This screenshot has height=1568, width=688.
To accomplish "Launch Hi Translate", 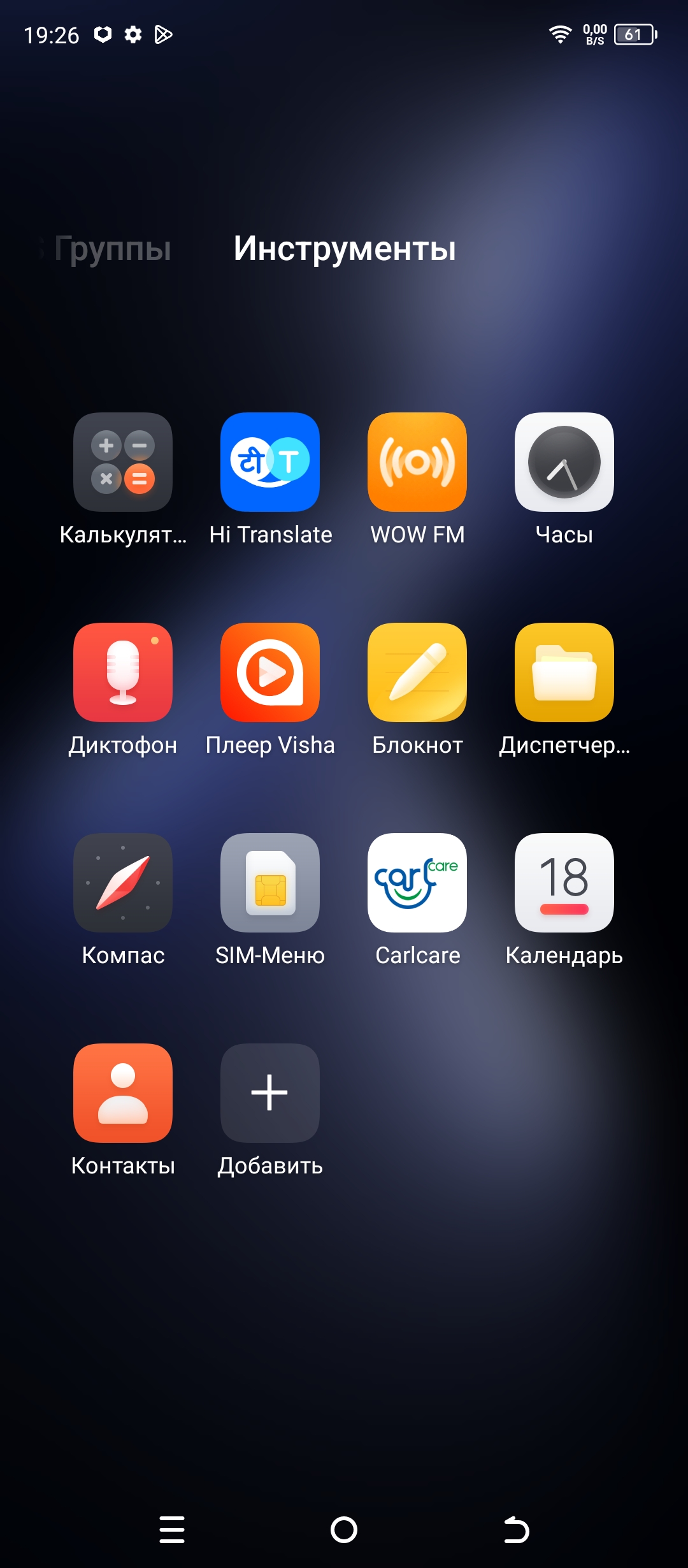I will pyautogui.click(x=270, y=462).
